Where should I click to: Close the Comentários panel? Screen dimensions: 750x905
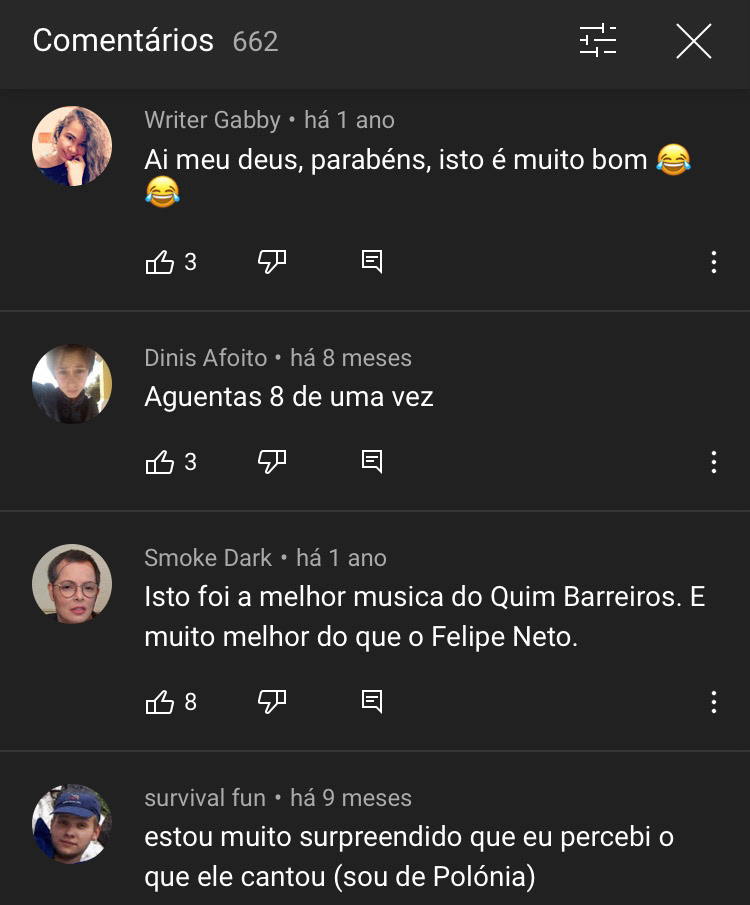click(x=693, y=41)
